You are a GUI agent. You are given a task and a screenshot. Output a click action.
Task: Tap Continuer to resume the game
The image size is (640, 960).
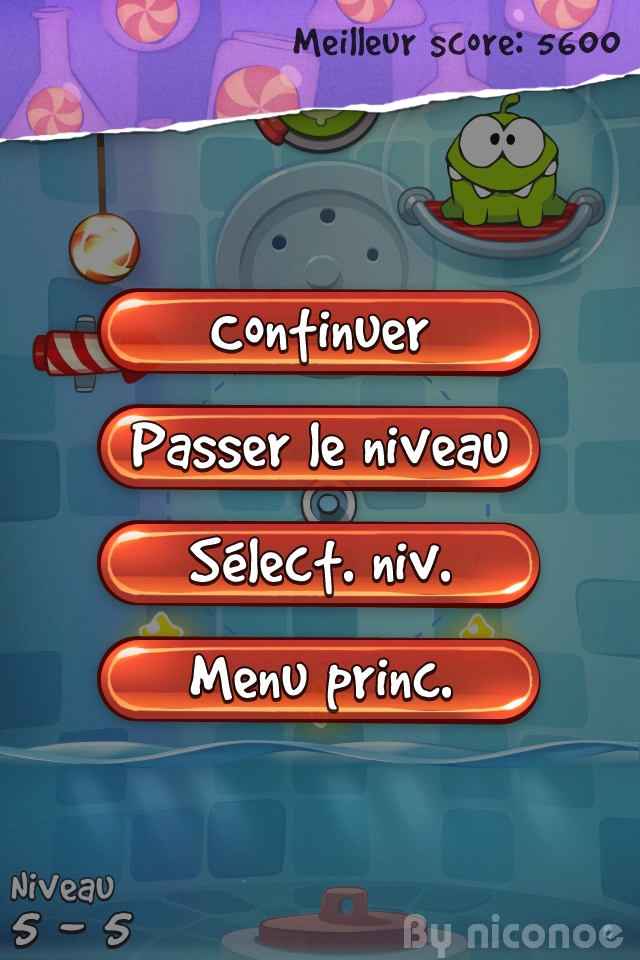click(320, 333)
